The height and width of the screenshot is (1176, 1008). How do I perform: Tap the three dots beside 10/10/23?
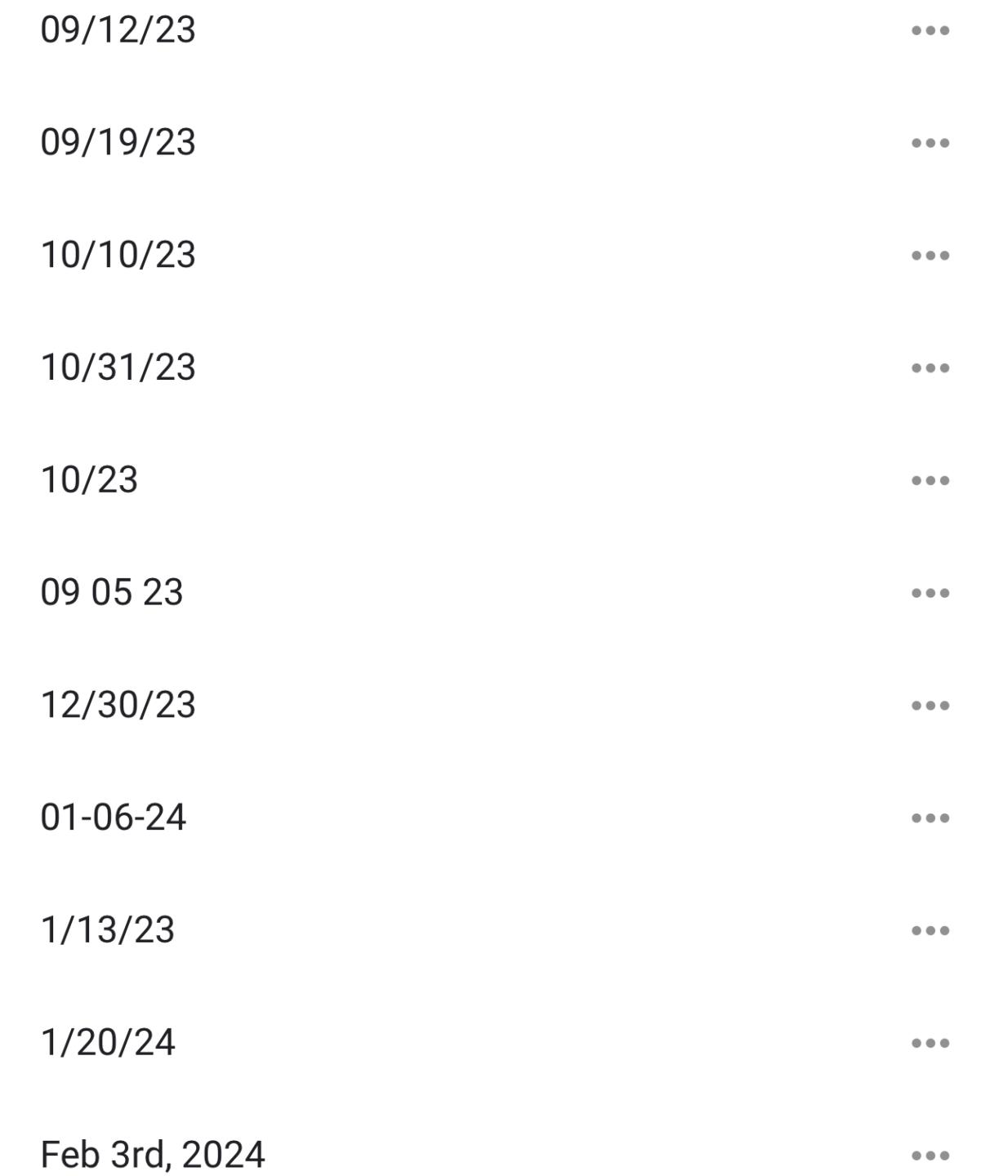point(930,256)
